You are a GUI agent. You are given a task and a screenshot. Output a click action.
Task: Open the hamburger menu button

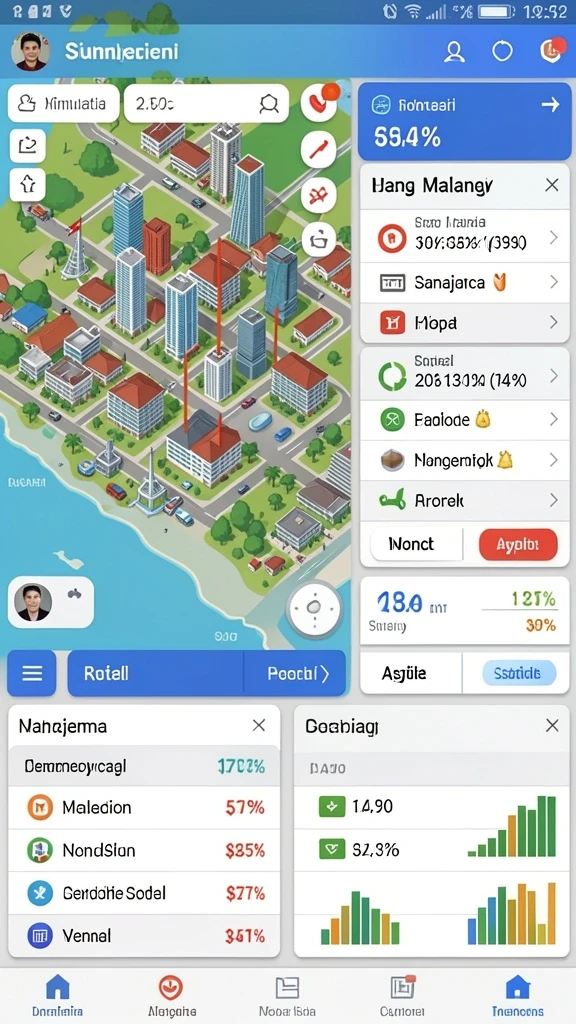(x=32, y=673)
